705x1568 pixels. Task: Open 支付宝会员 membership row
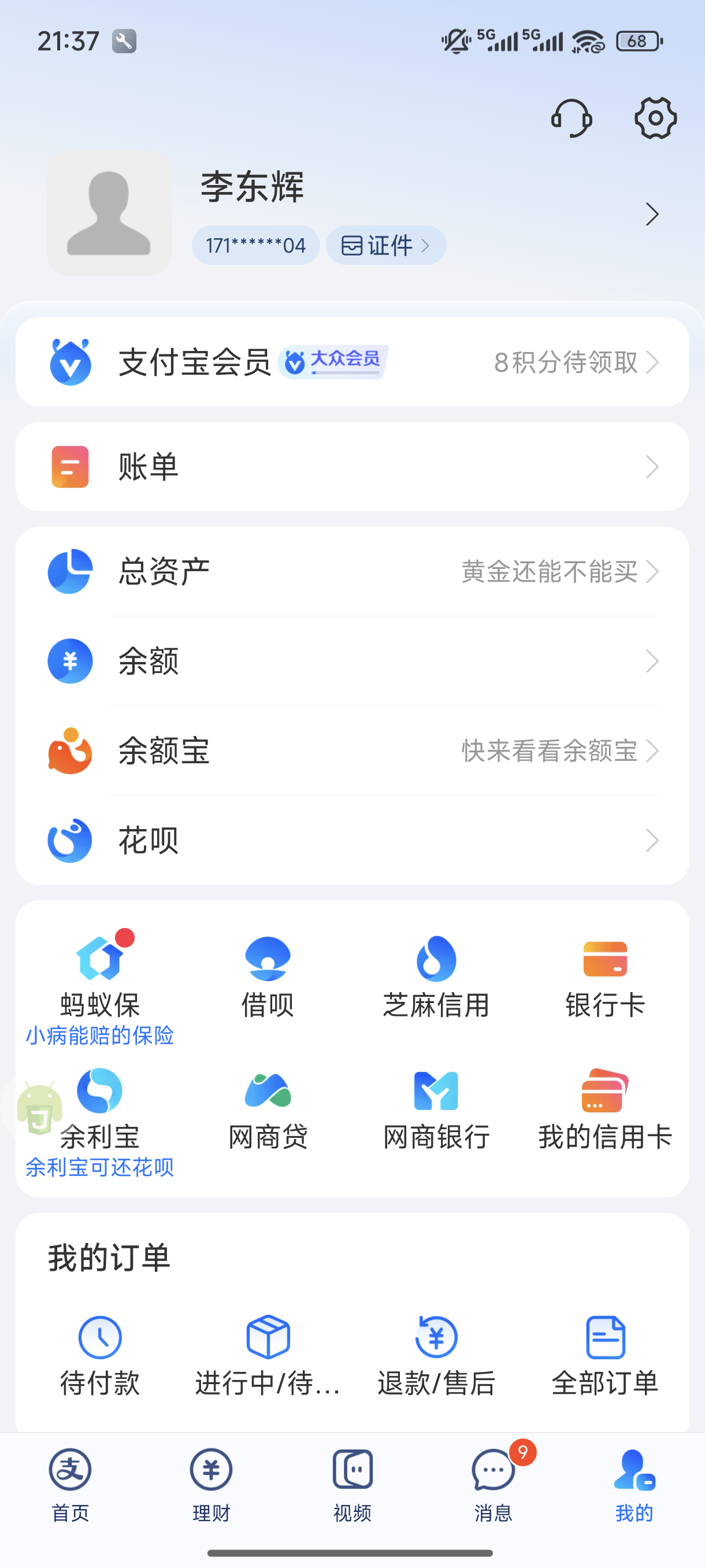(x=352, y=362)
